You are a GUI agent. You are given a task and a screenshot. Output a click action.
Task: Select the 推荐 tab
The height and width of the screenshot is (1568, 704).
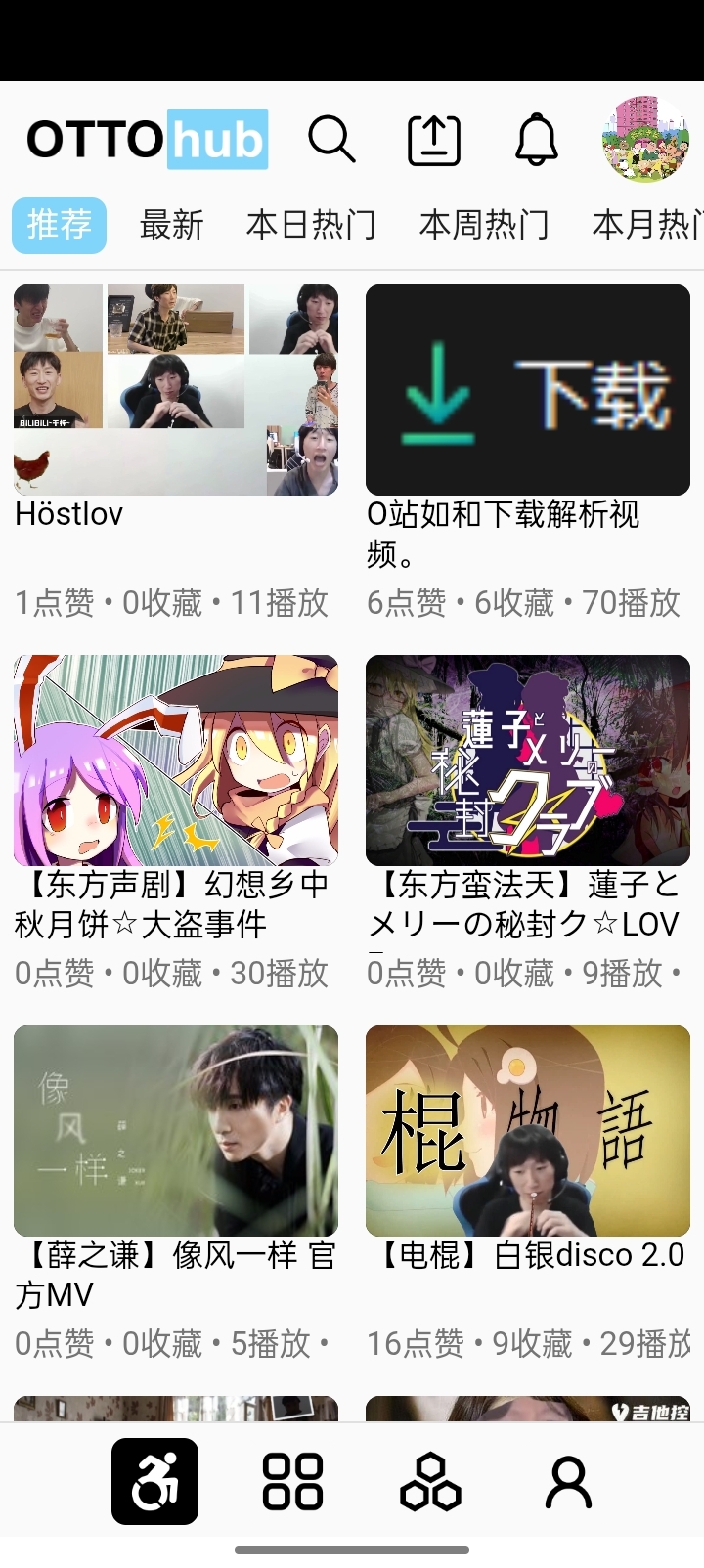(59, 225)
